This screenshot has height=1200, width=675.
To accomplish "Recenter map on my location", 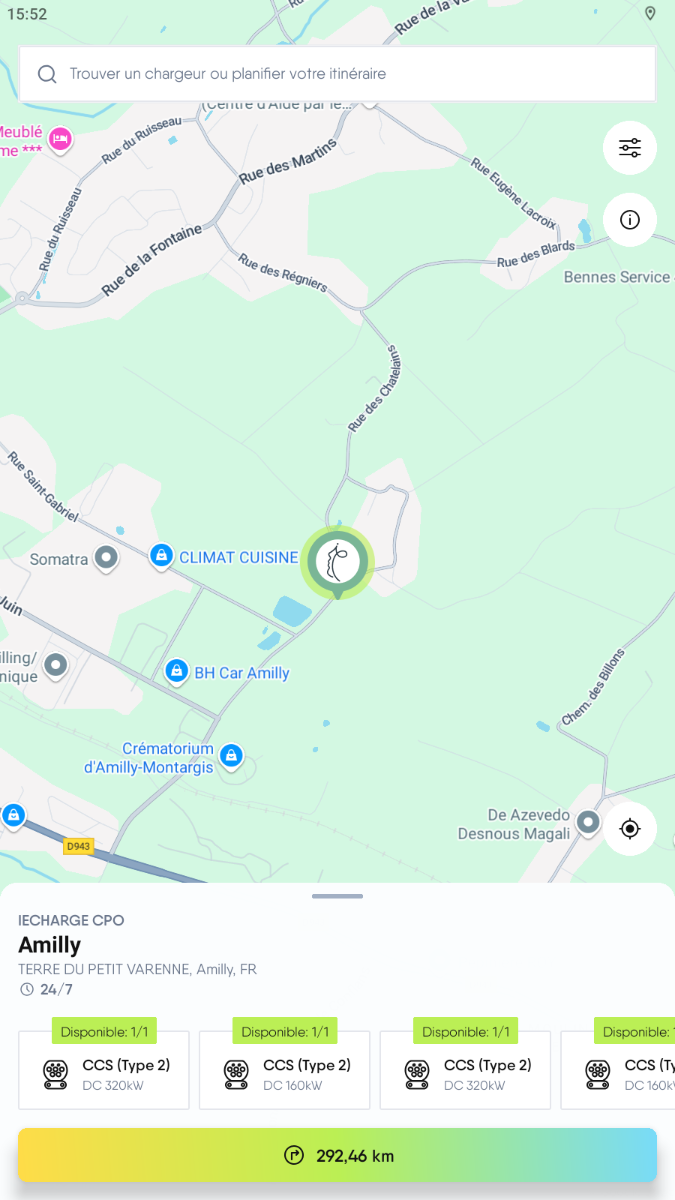I will [630, 829].
